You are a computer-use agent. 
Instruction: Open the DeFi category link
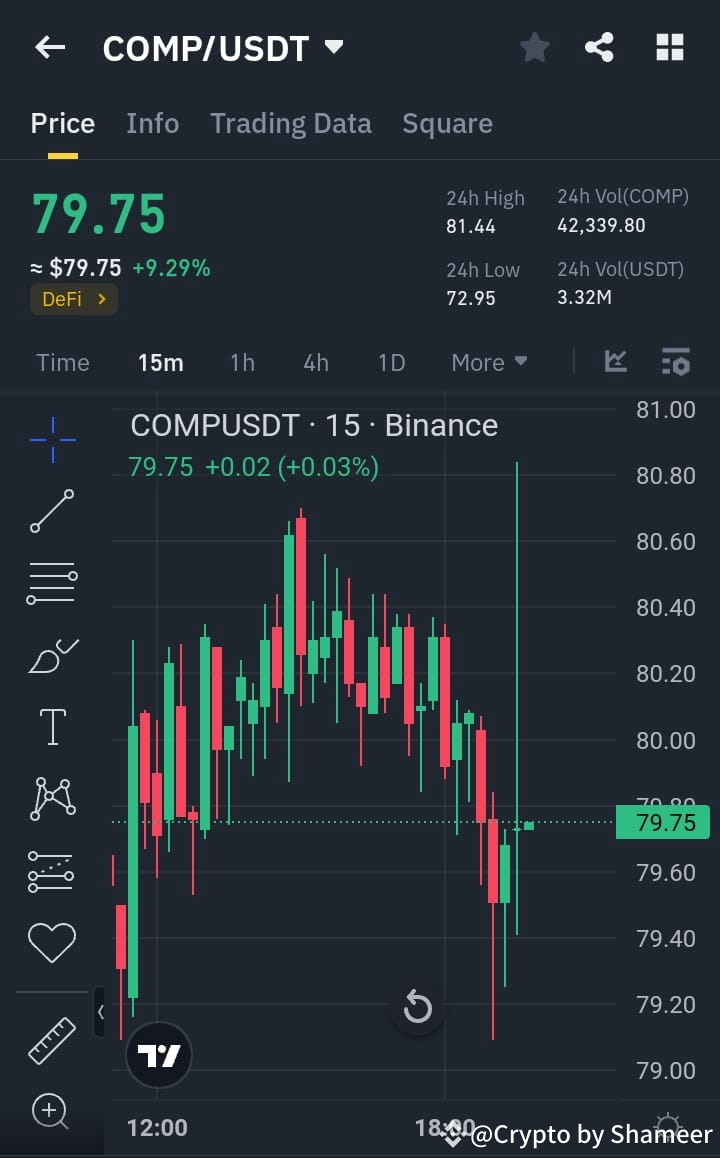73,298
